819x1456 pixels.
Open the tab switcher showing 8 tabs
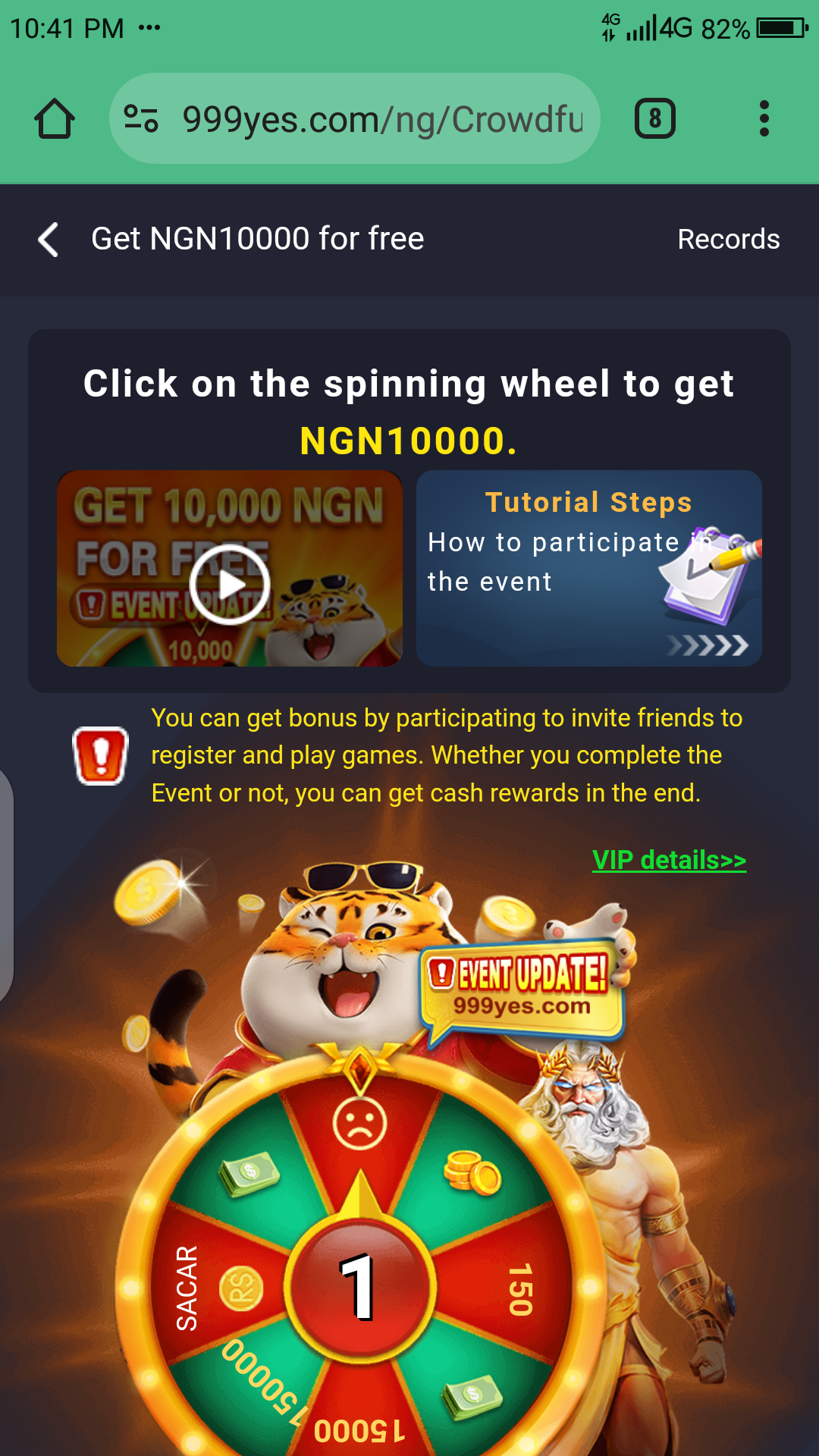tap(654, 119)
